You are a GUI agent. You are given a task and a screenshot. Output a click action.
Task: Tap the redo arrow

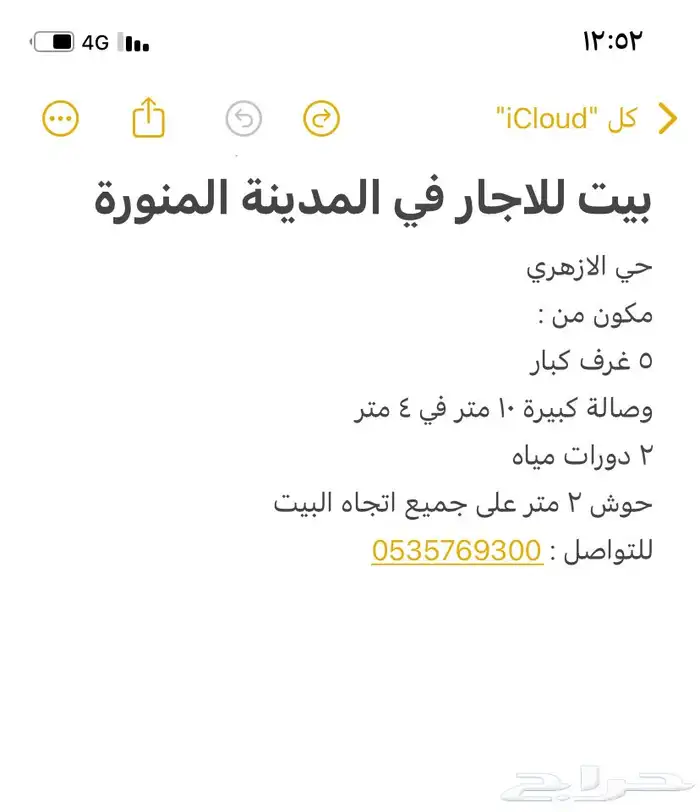click(x=322, y=119)
